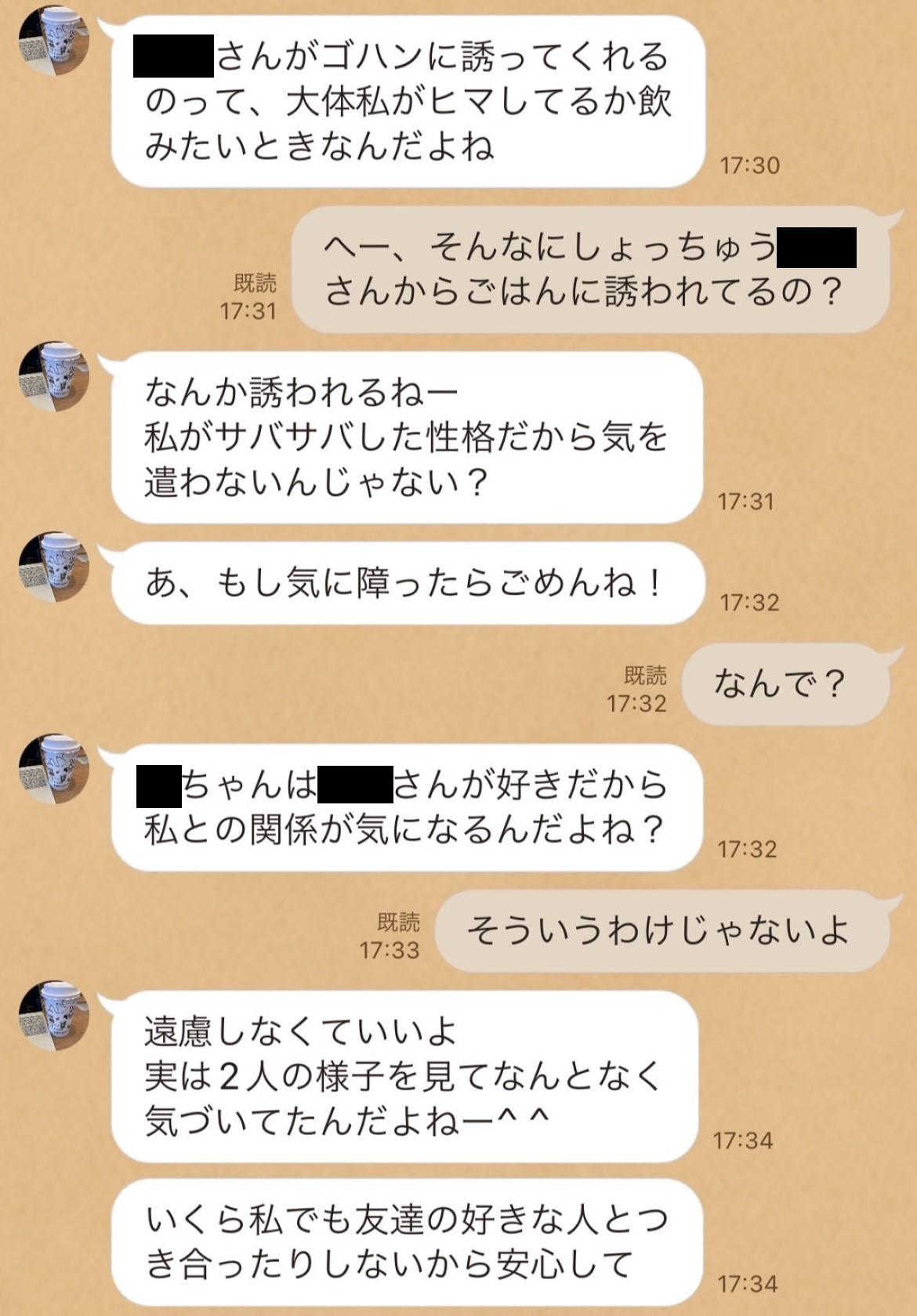View sender profile beside あ、もし気に障ったらごめんね!
The height and width of the screenshot is (1316, 917).
pos(53,567)
